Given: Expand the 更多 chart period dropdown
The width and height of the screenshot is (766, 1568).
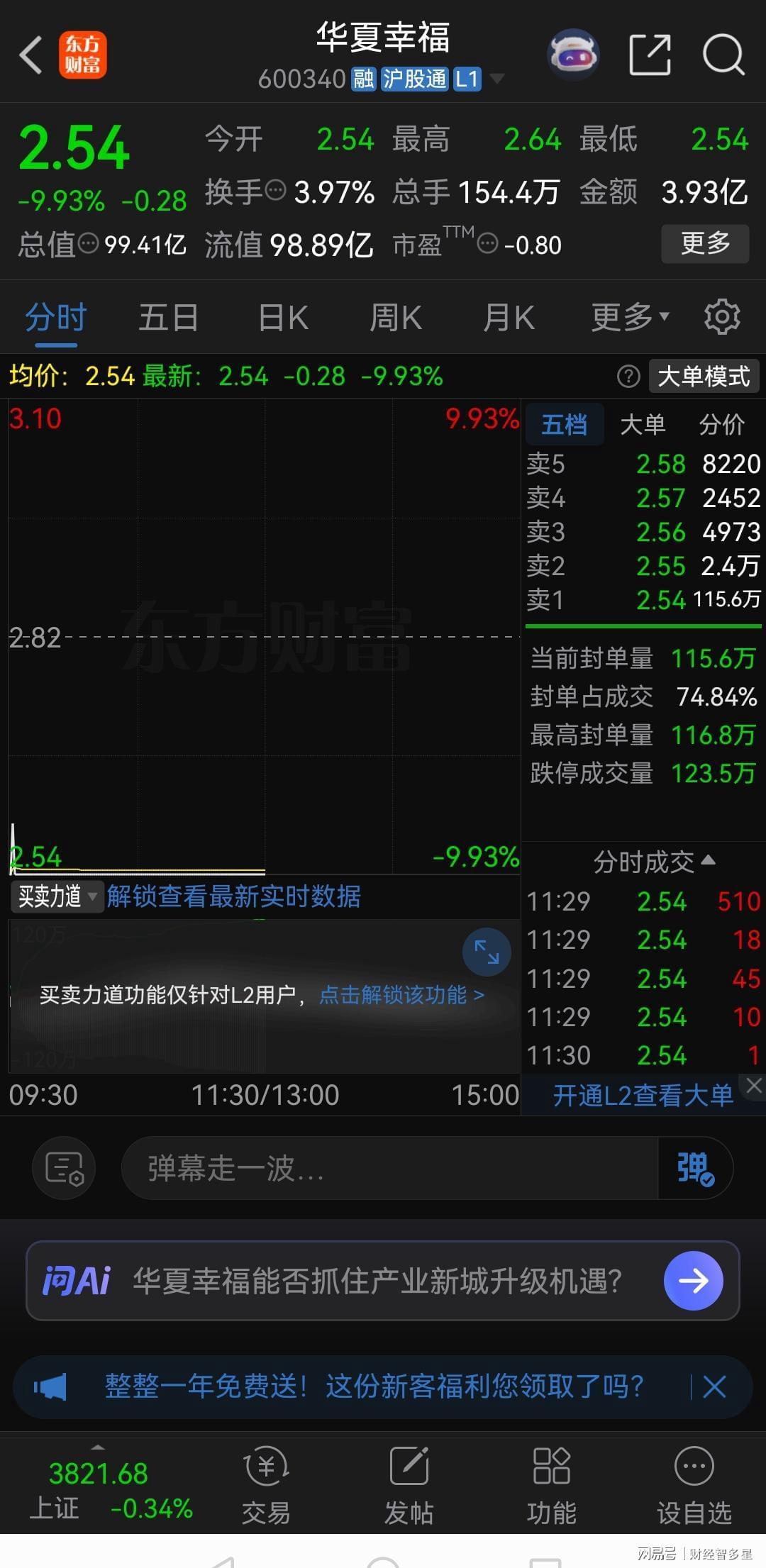Looking at the screenshot, I should point(629,317).
